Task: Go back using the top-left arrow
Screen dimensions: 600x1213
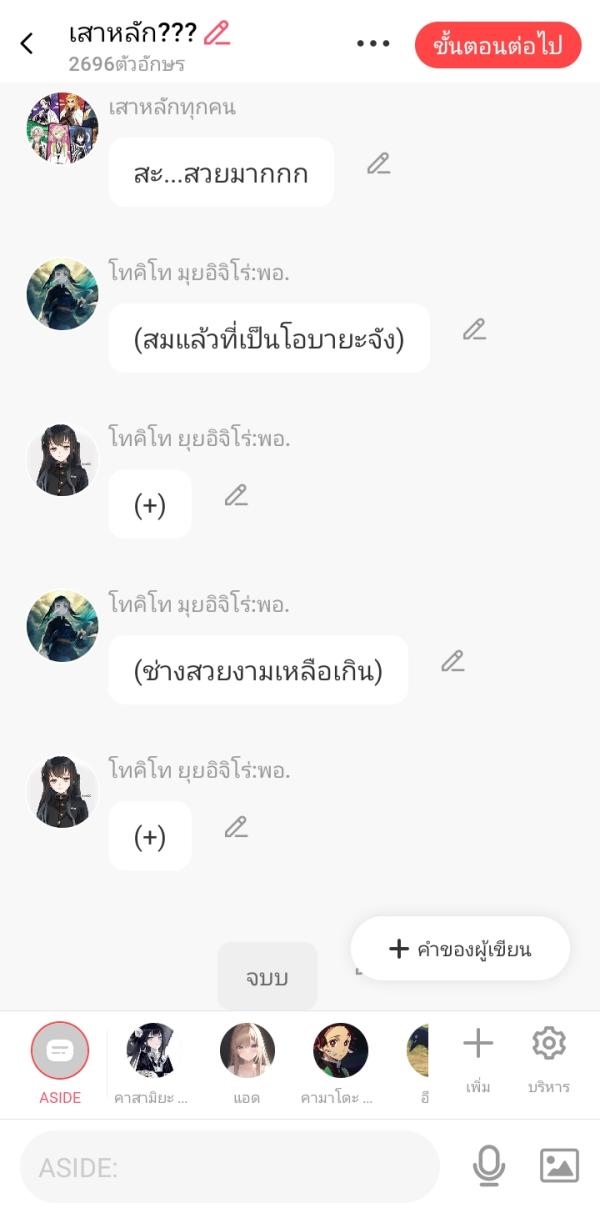Action: [x=27, y=43]
